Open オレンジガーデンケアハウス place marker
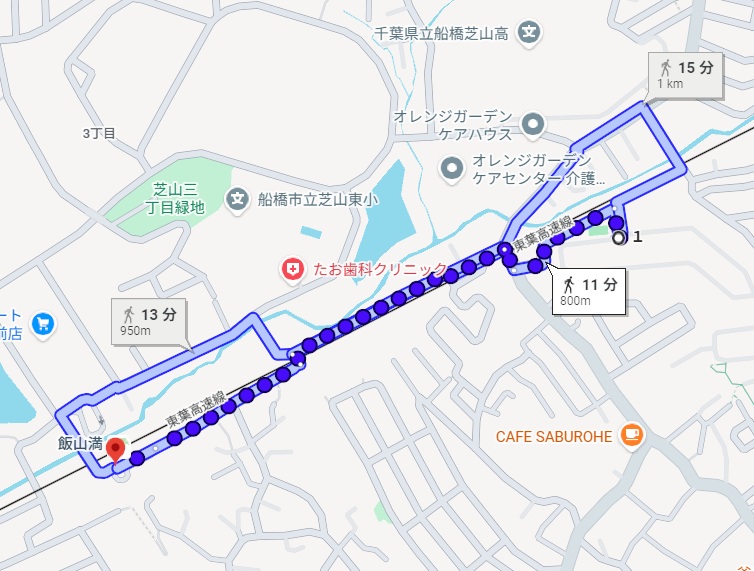Screen dimensions: 754x571 [533, 125]
